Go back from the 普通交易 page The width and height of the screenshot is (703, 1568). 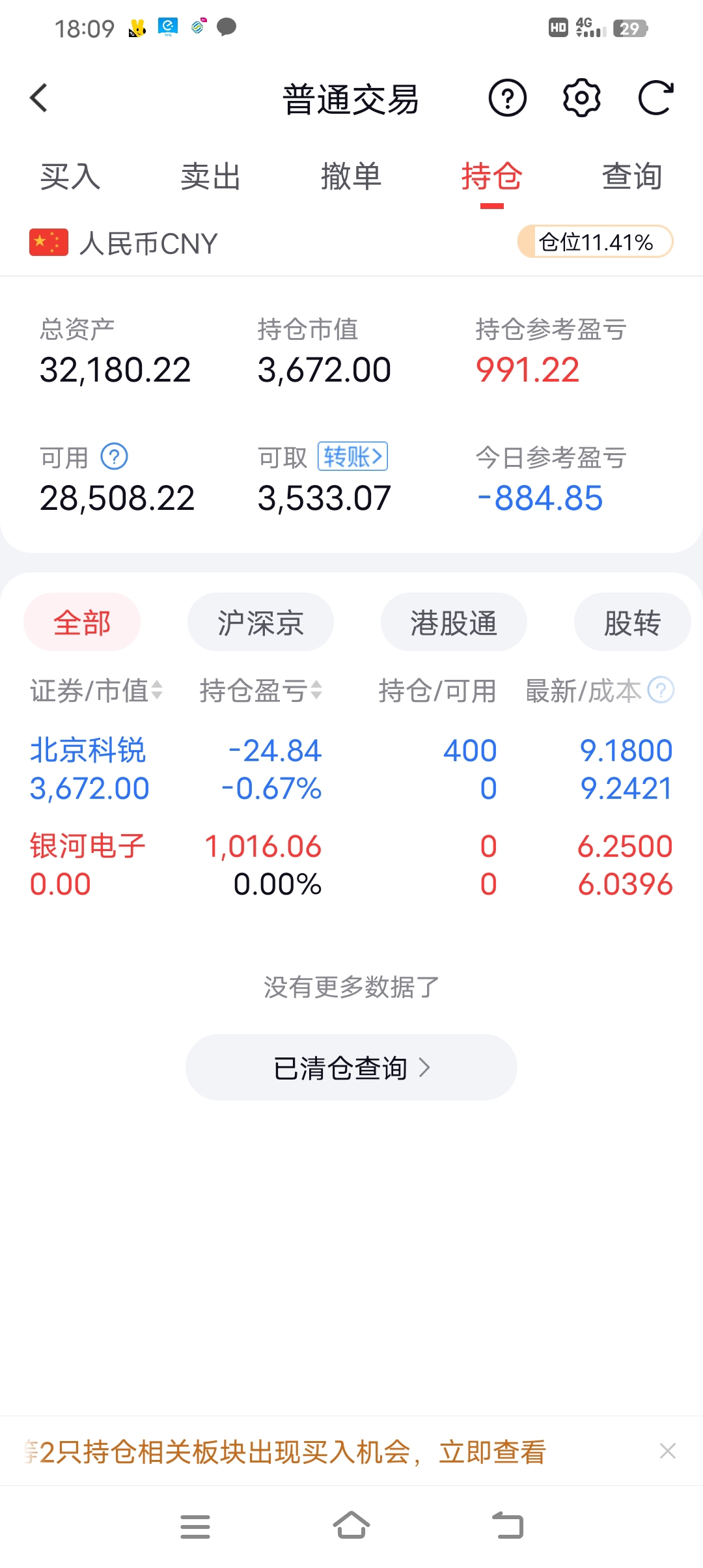point(39,98)
